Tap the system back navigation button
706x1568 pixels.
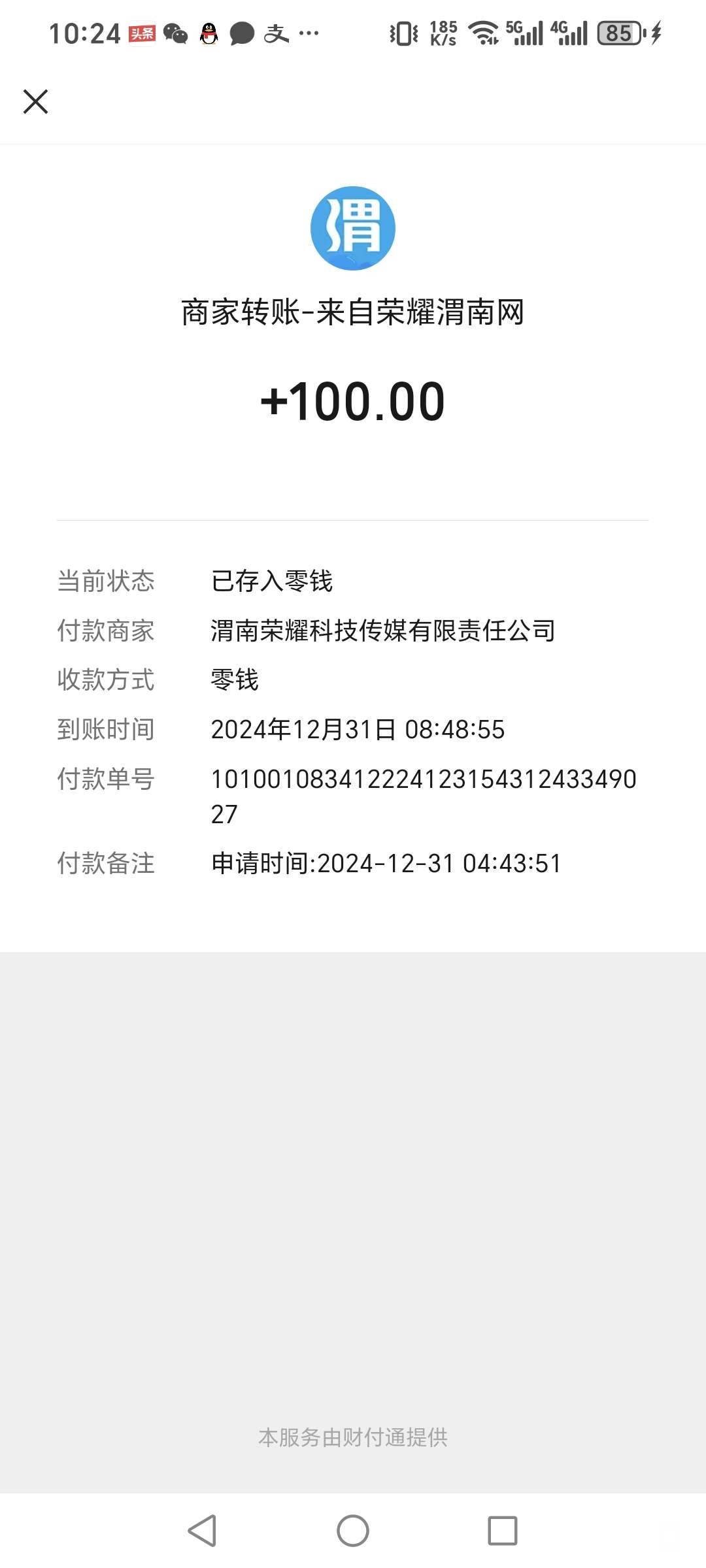point(203,1530)
